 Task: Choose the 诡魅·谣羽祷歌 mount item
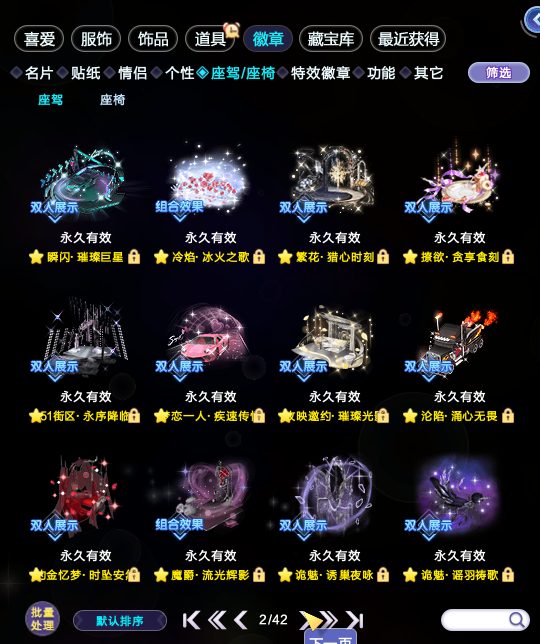point(460,502)
